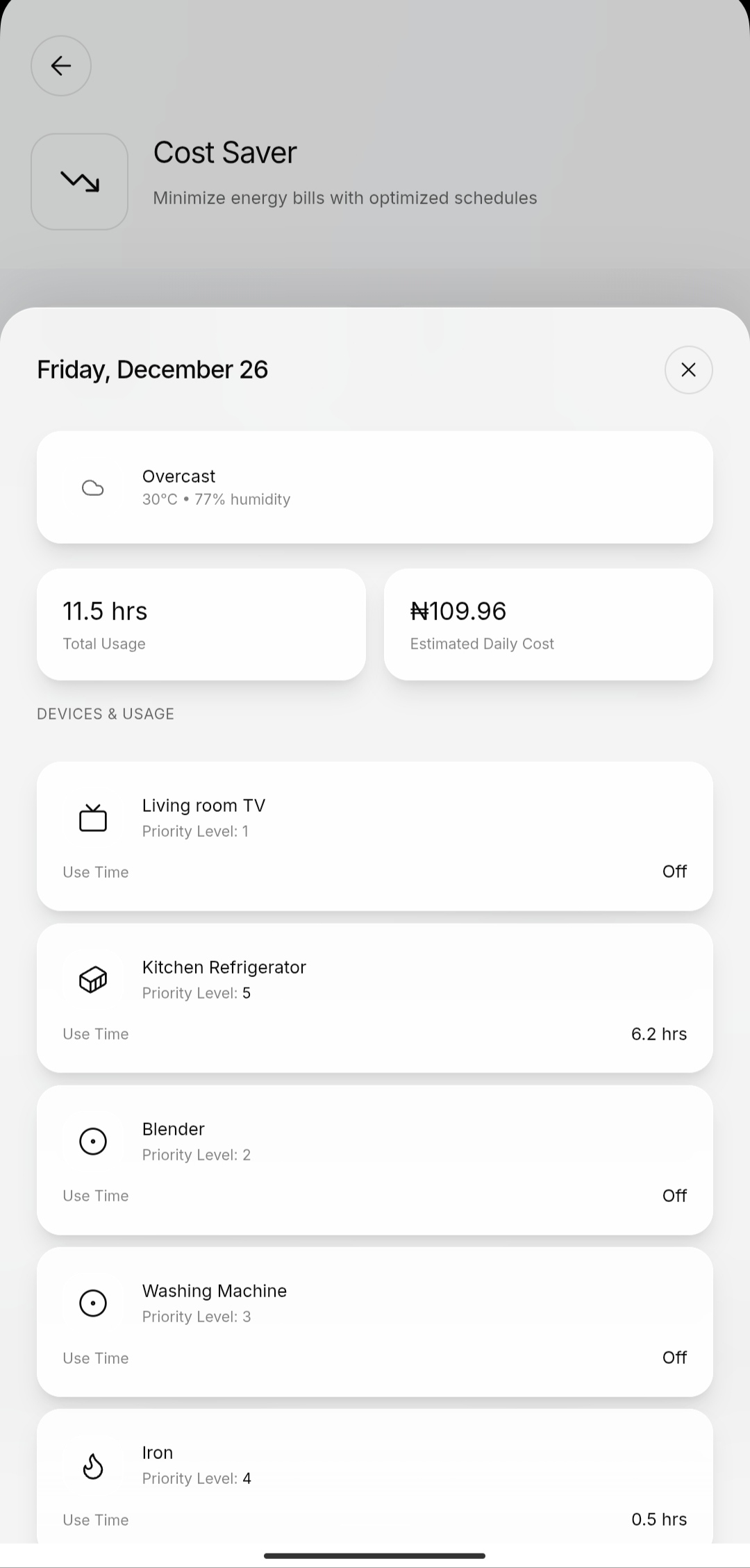This screenshot has height=1568, width=750.
Task: Tap the Blender device card
Action: click(375, 1160)
